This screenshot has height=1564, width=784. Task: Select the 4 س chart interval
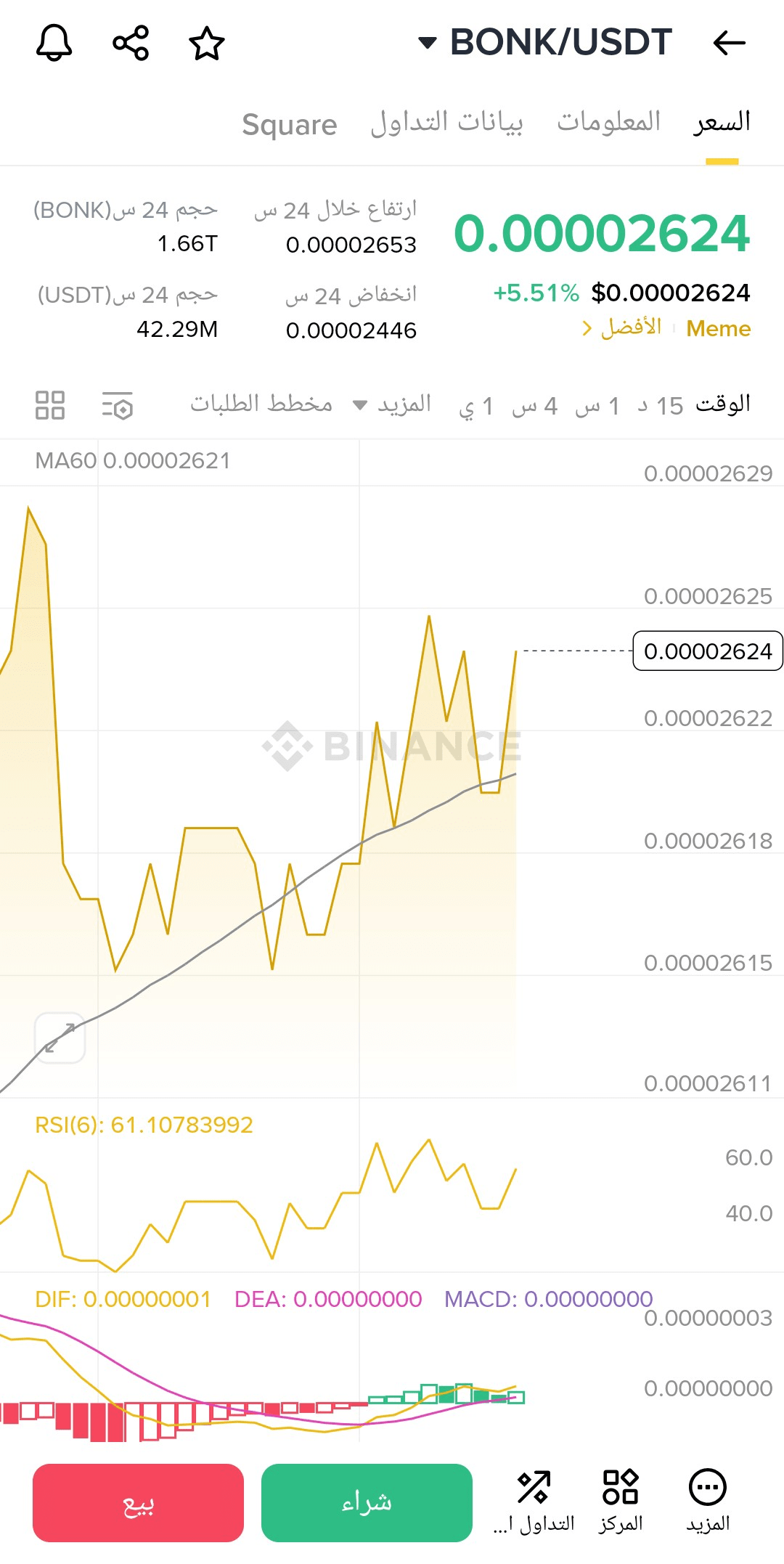click(x=534, y=405)
